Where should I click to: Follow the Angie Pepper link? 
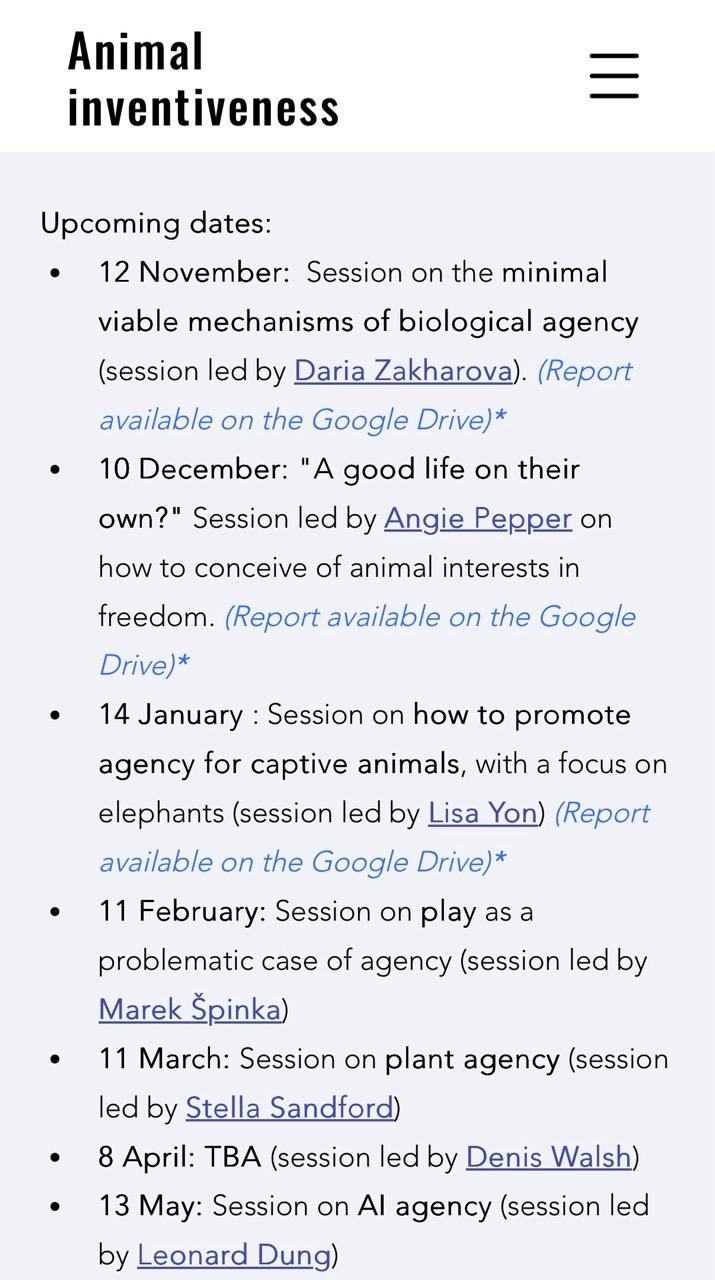(478, 519)
